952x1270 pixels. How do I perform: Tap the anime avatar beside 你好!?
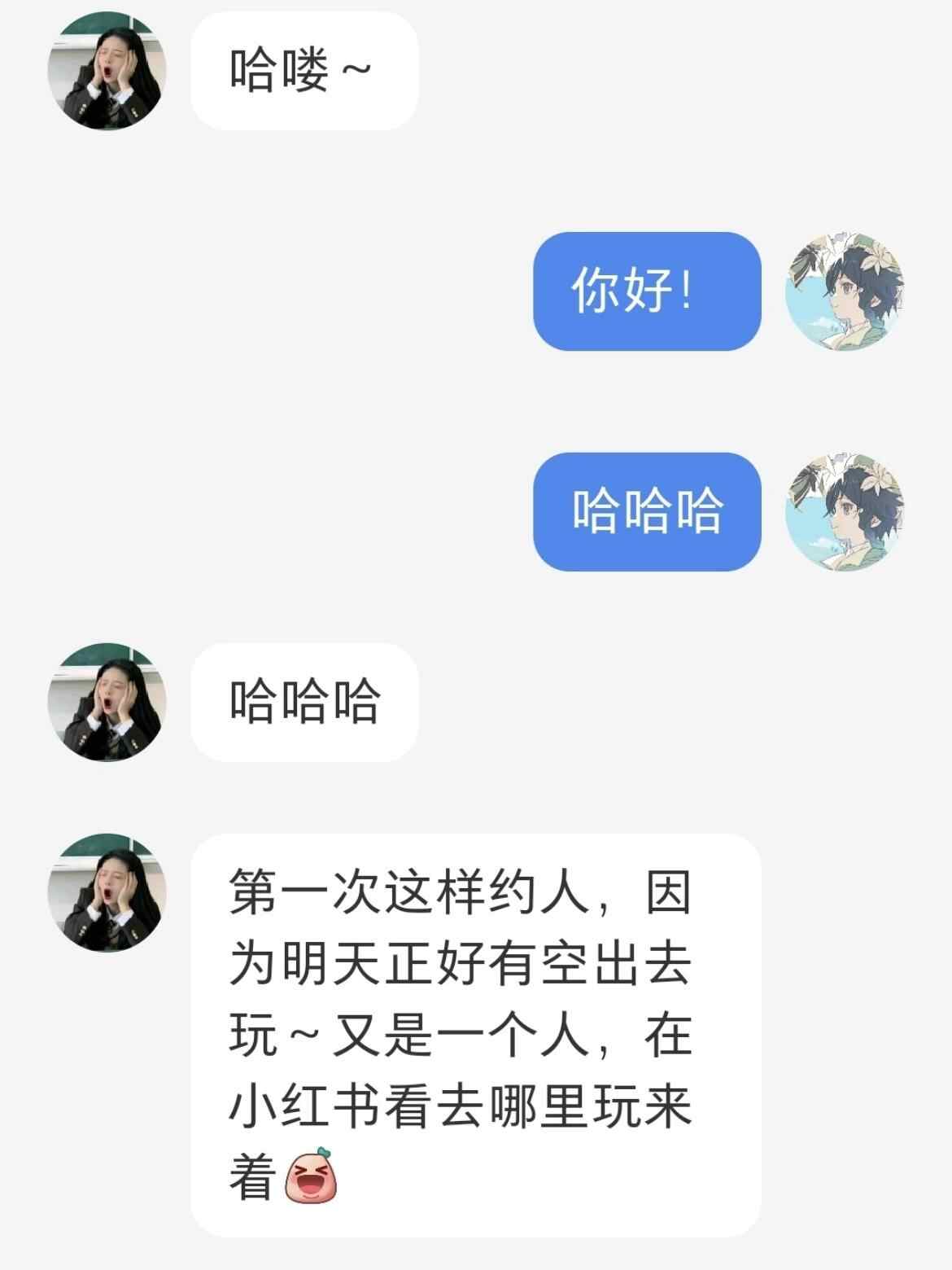pyautogui.click(x=845, y=291)
